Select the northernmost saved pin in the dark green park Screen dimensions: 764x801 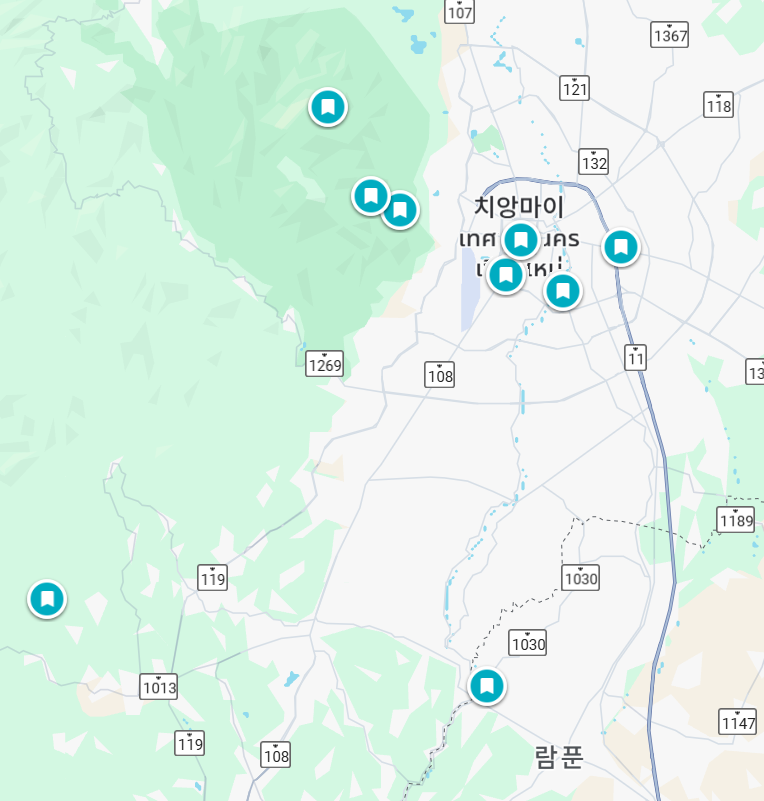click(328, 106)
